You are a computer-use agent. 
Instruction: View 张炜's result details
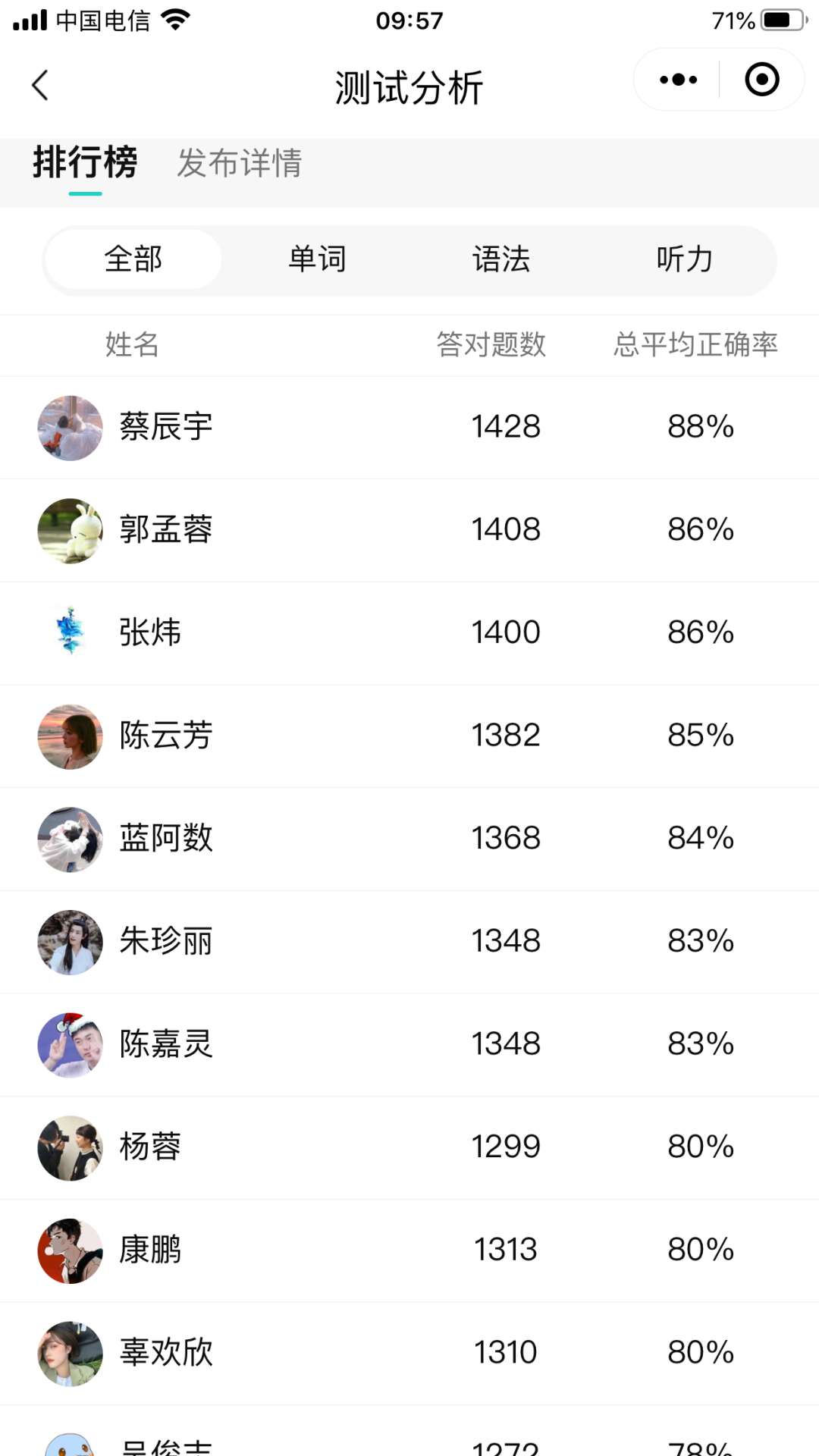(409, 632)
